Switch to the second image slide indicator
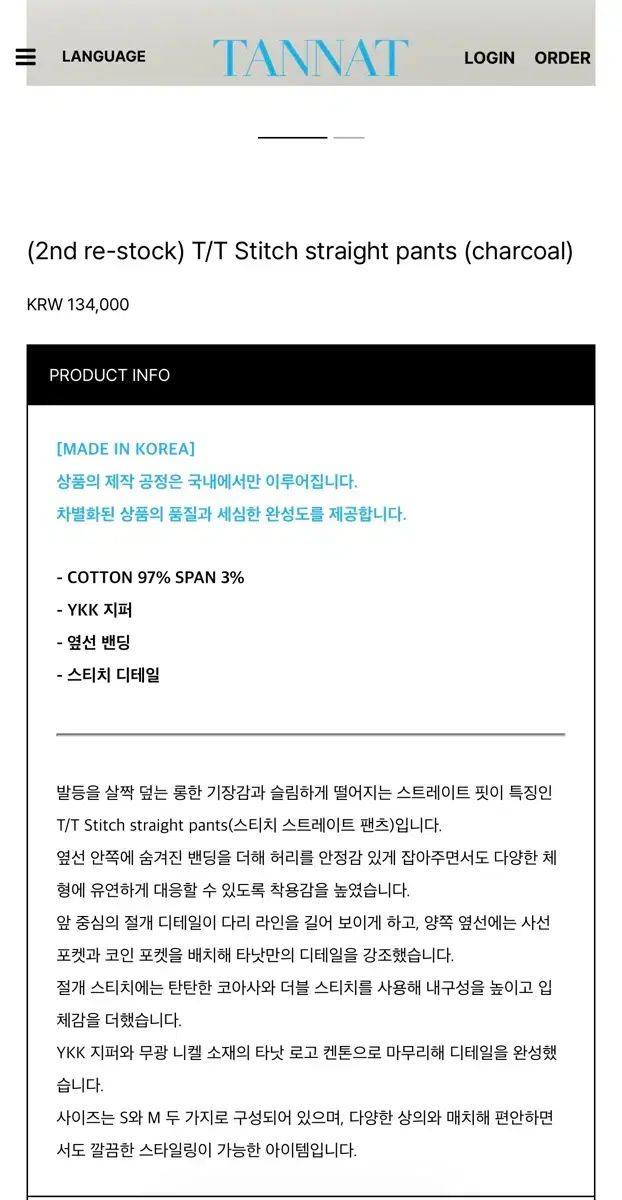This screenshot has height=1200, width=622. click(349, 137)
